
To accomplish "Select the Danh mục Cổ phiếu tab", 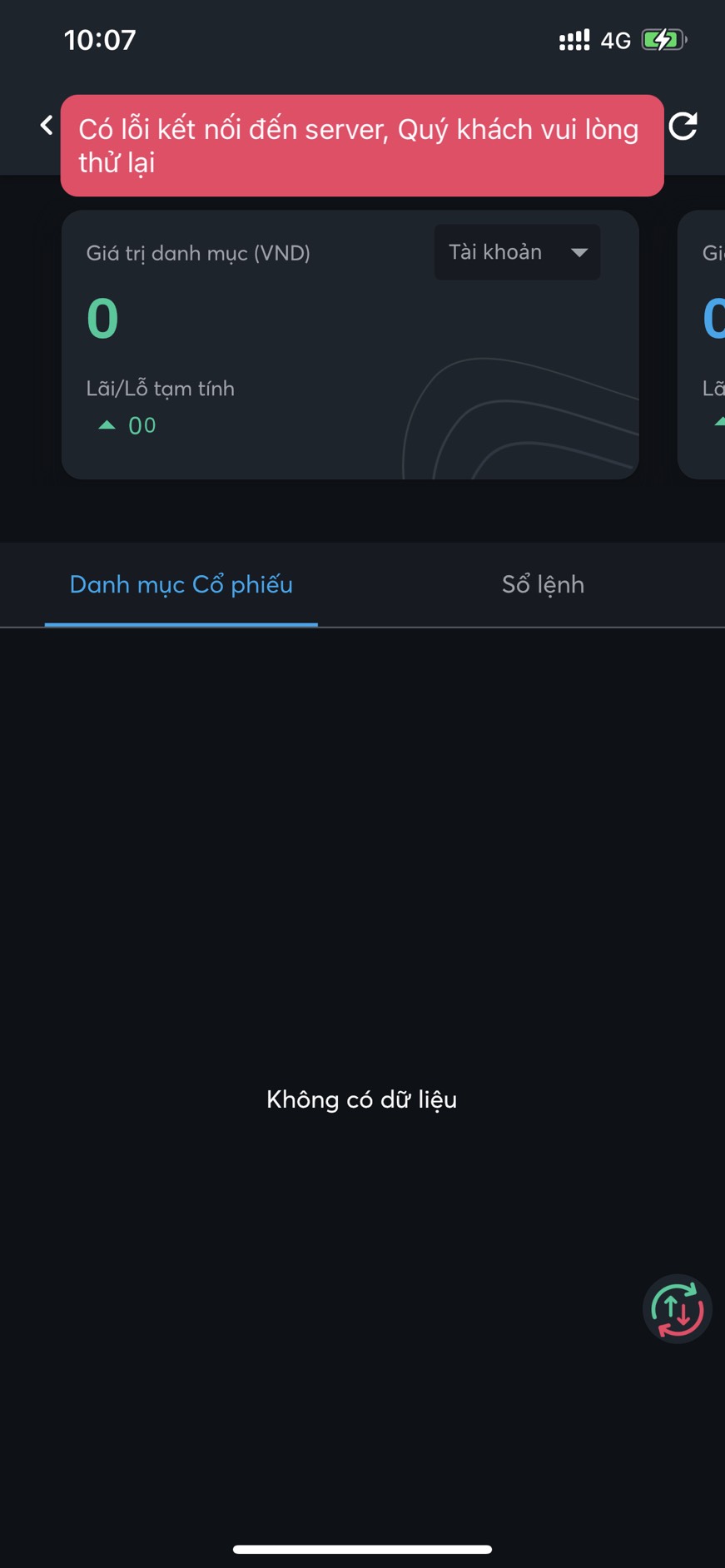I will click(181, 585).
